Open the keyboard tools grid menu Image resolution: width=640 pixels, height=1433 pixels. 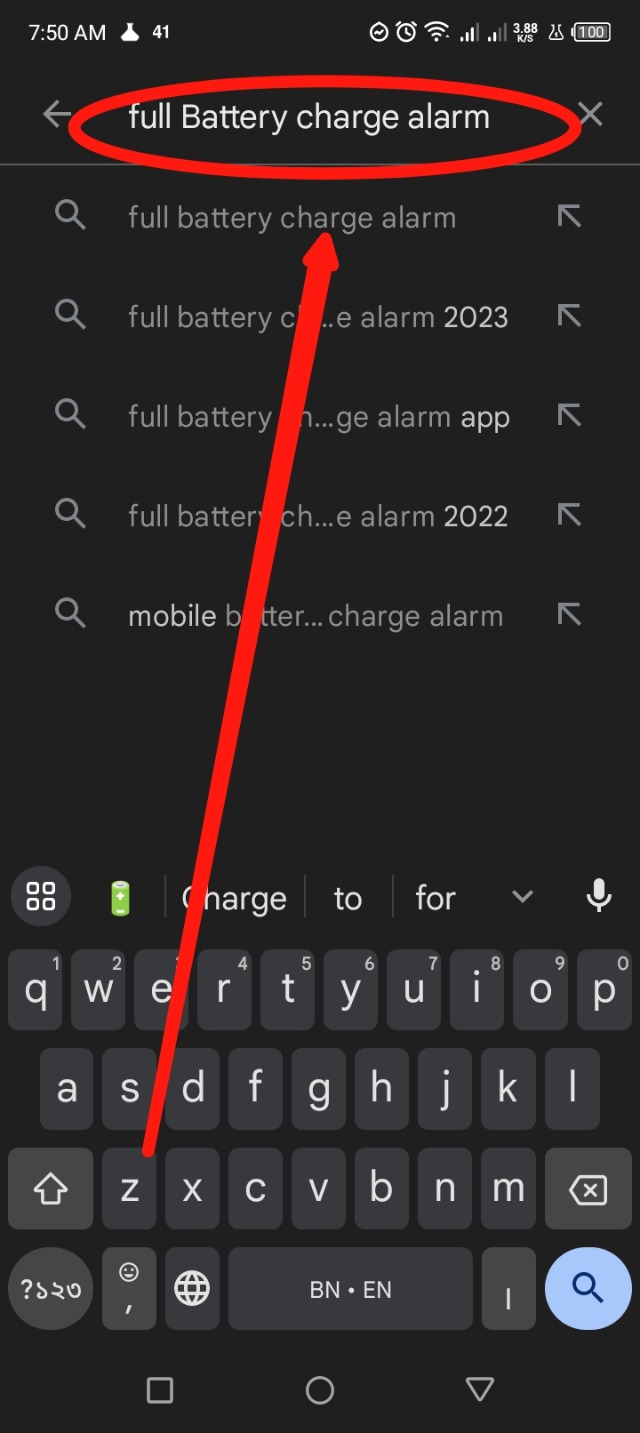41,896
